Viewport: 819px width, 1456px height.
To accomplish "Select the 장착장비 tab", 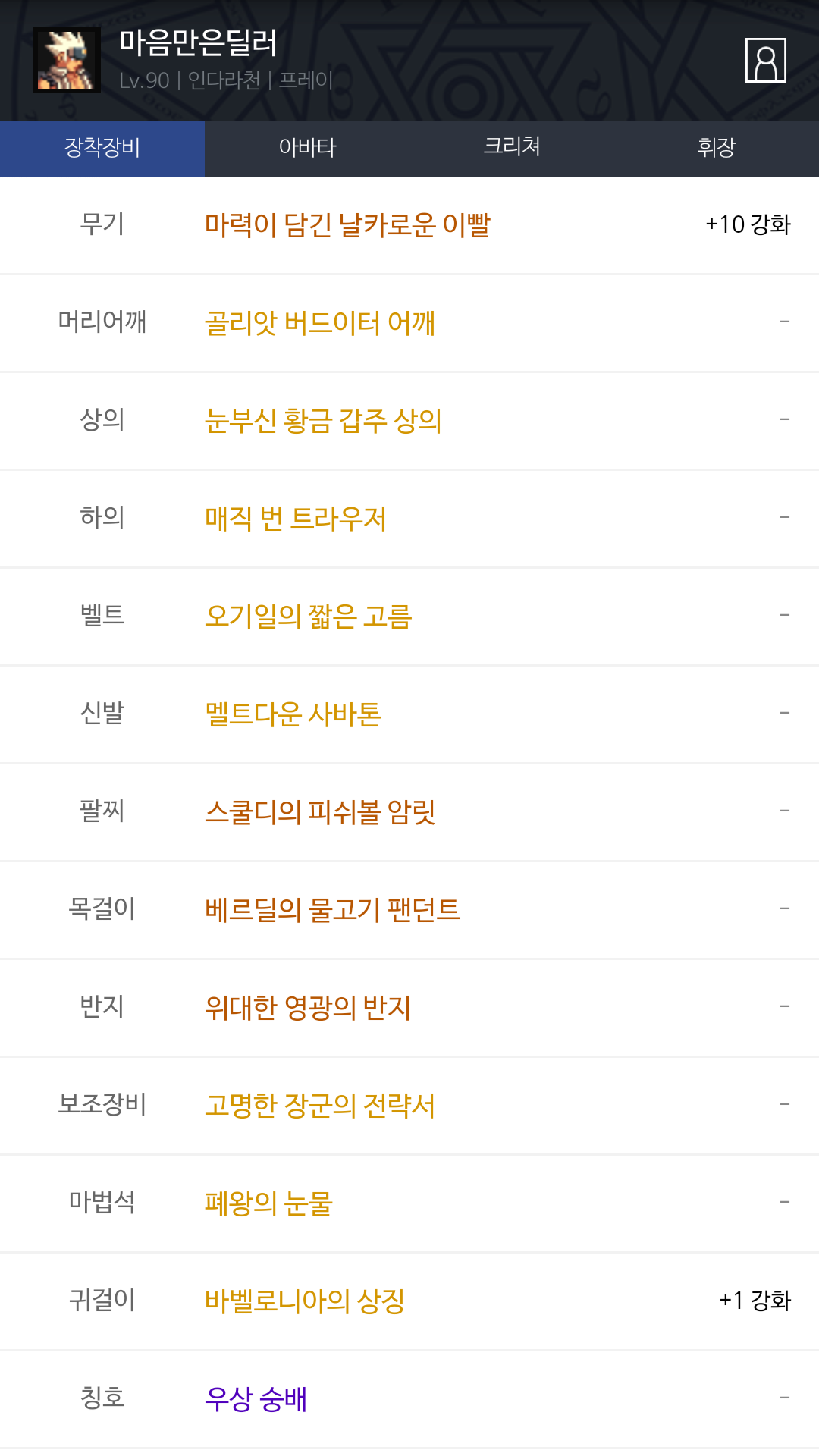I will (x=102, y=148).
